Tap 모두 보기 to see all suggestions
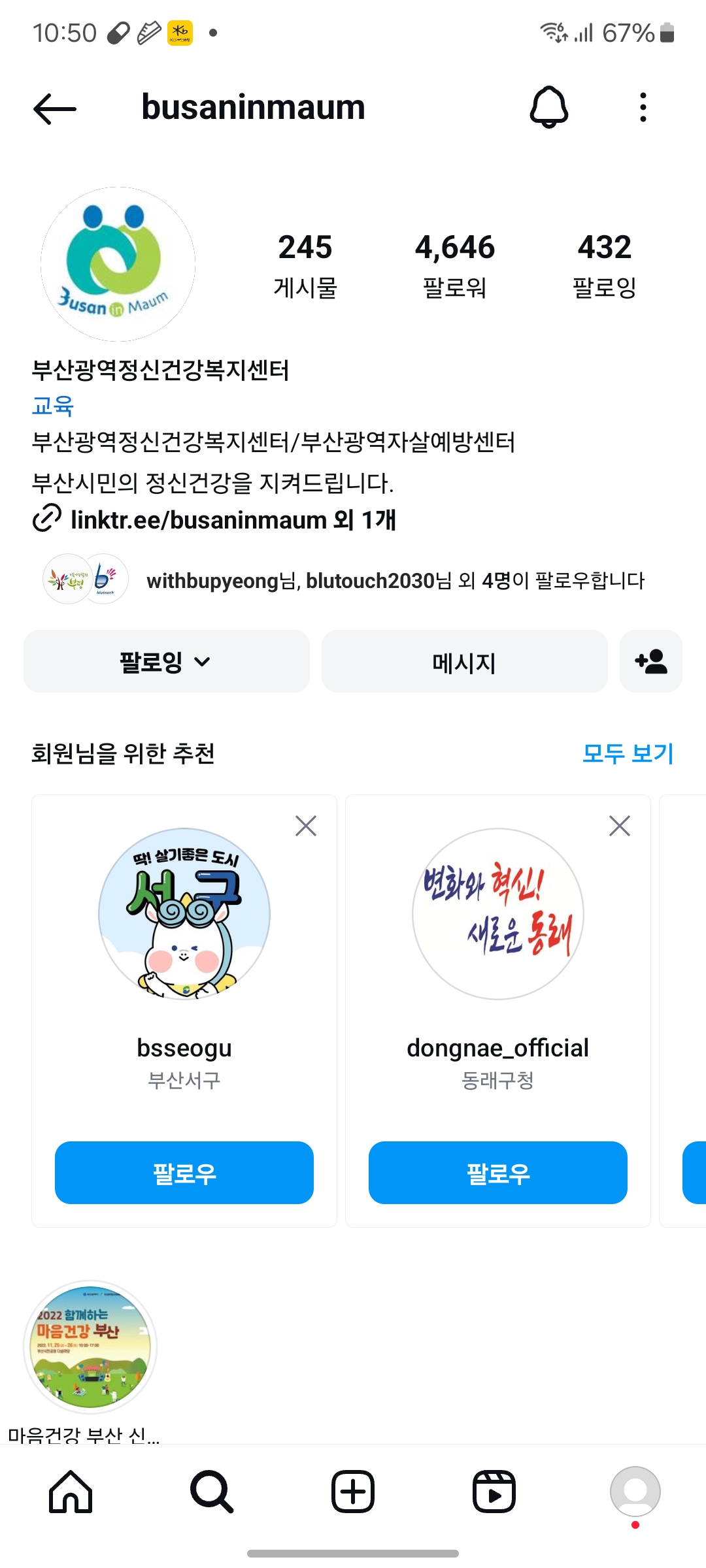Screen dimensions: 706x1568 point(628,753)
